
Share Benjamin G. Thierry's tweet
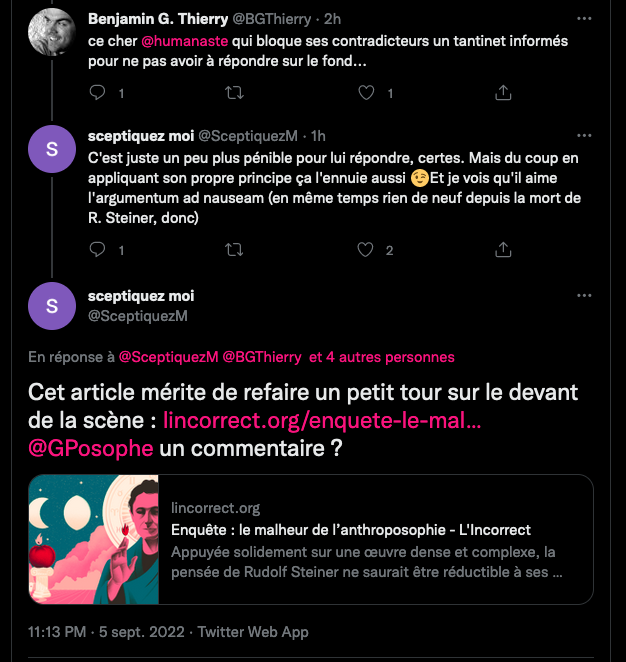click(x=502, y=93)
